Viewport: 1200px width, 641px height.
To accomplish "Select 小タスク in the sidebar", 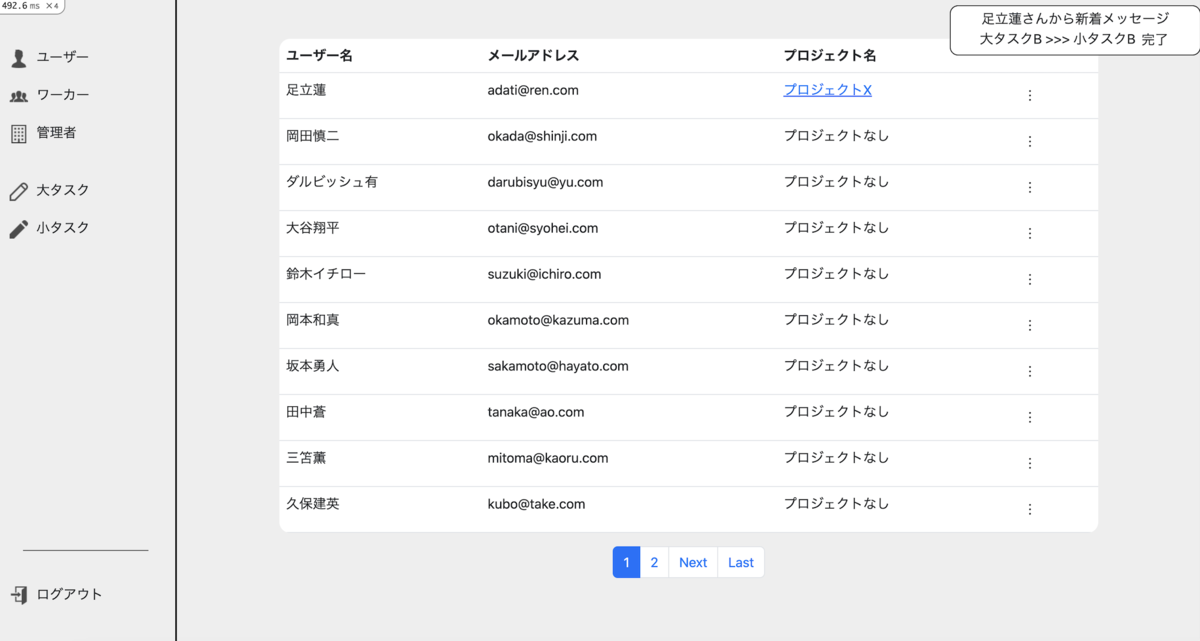I will click(x=49, y=229).
